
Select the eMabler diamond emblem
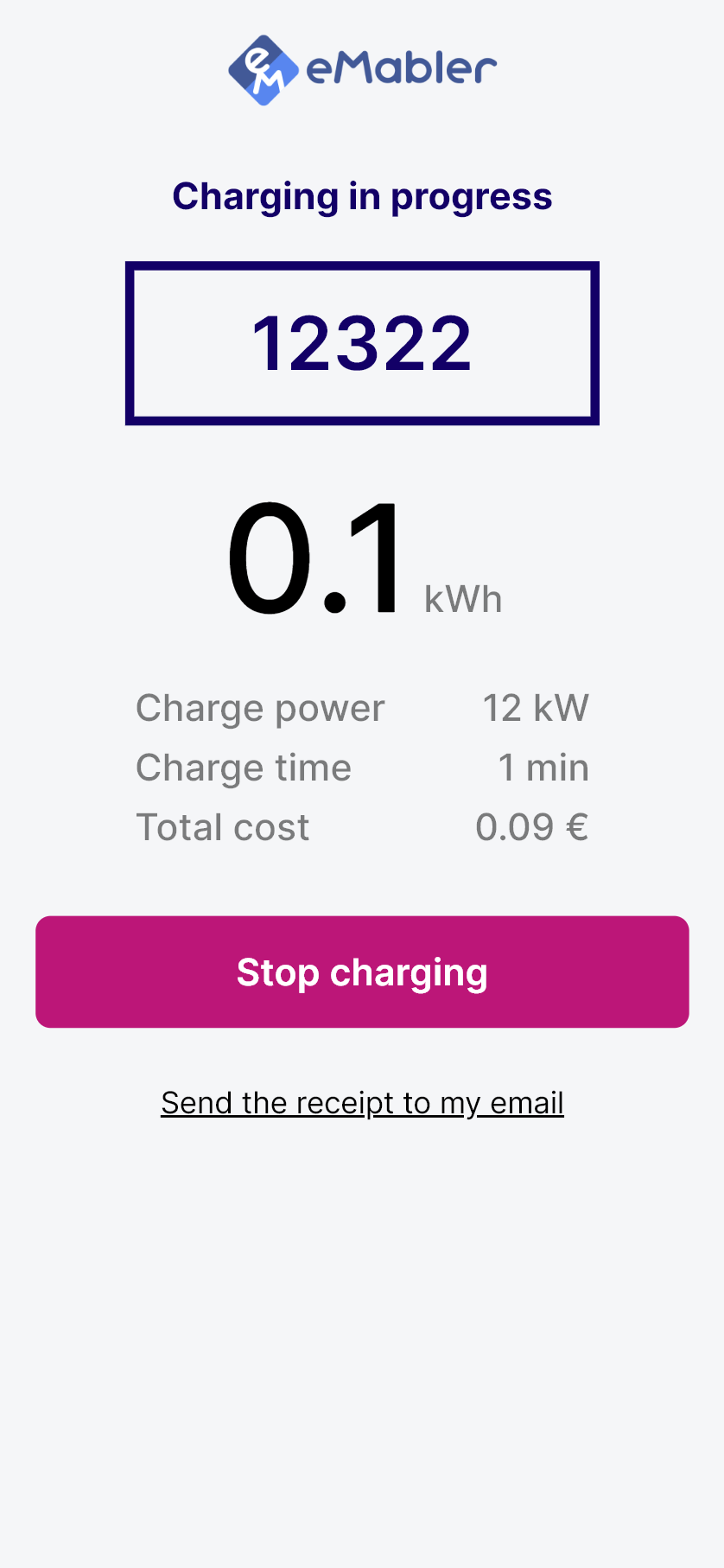[262, 69]
